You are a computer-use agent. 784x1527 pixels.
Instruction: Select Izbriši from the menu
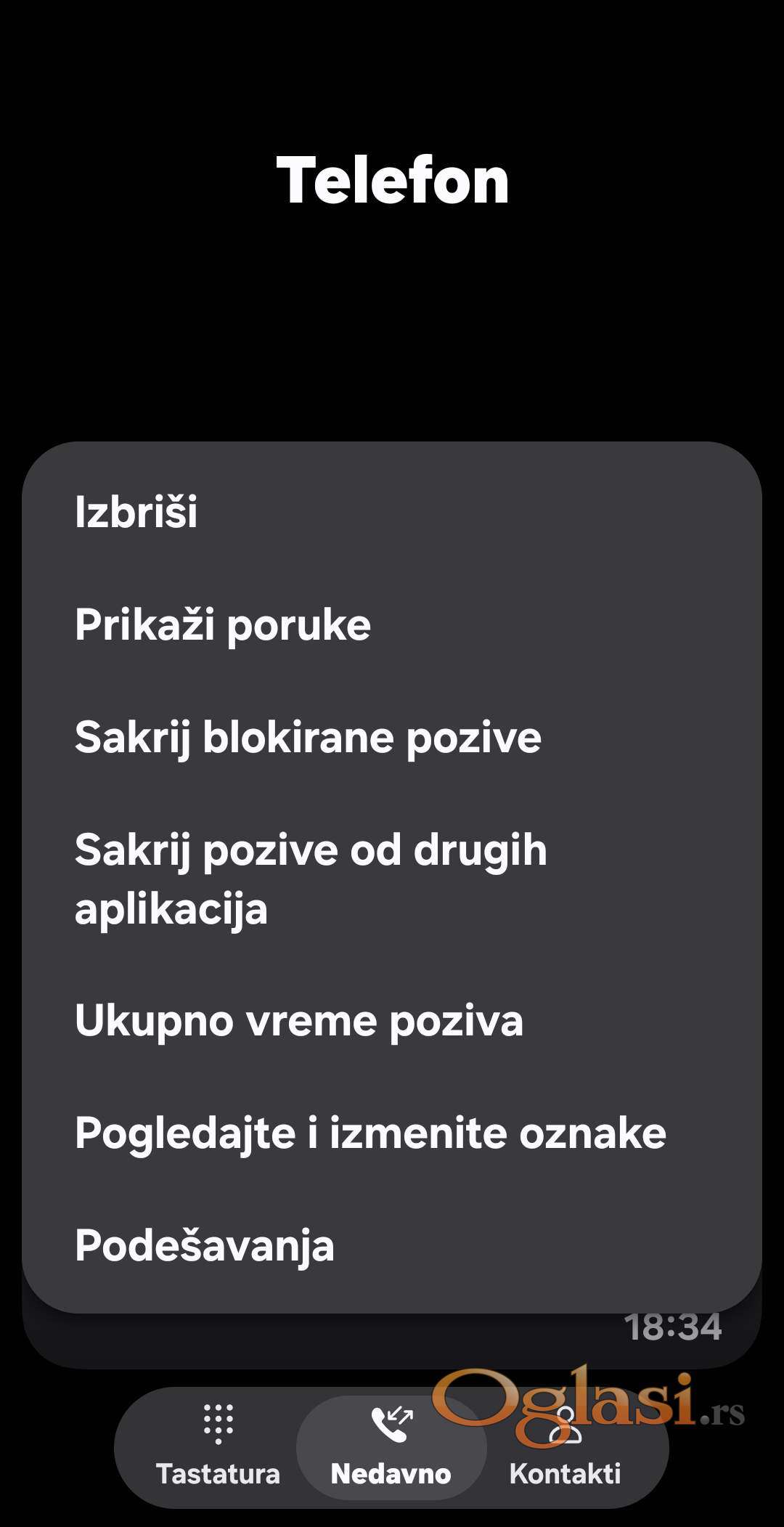coord(392,512)
